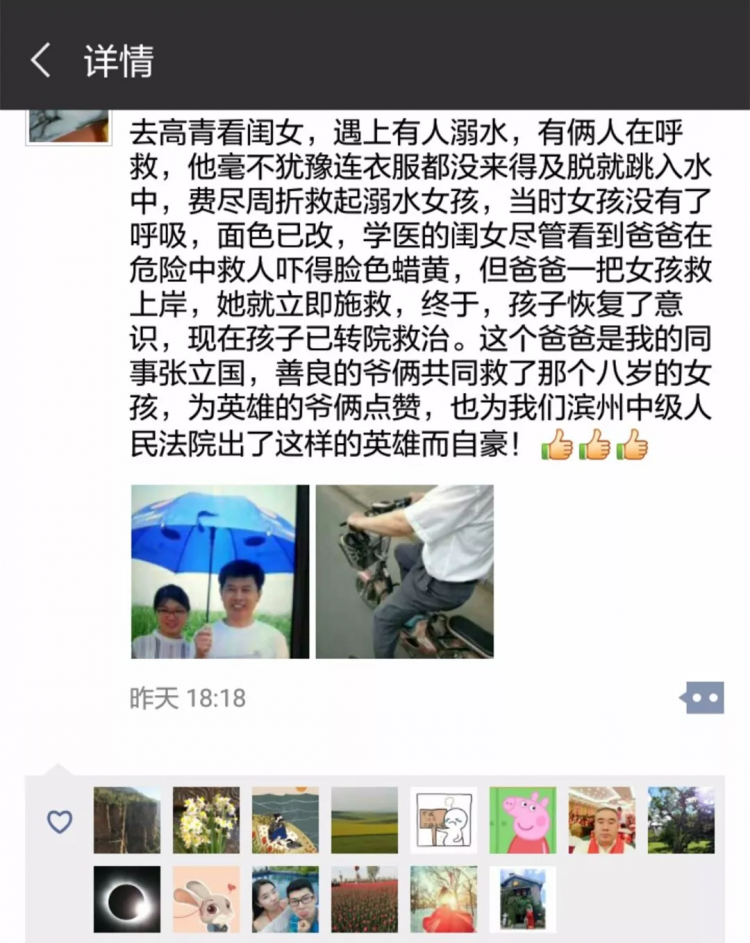View the liker with the Peppa Pig avatar
This screenshot has width=750, height=943.
coord(522,820)
